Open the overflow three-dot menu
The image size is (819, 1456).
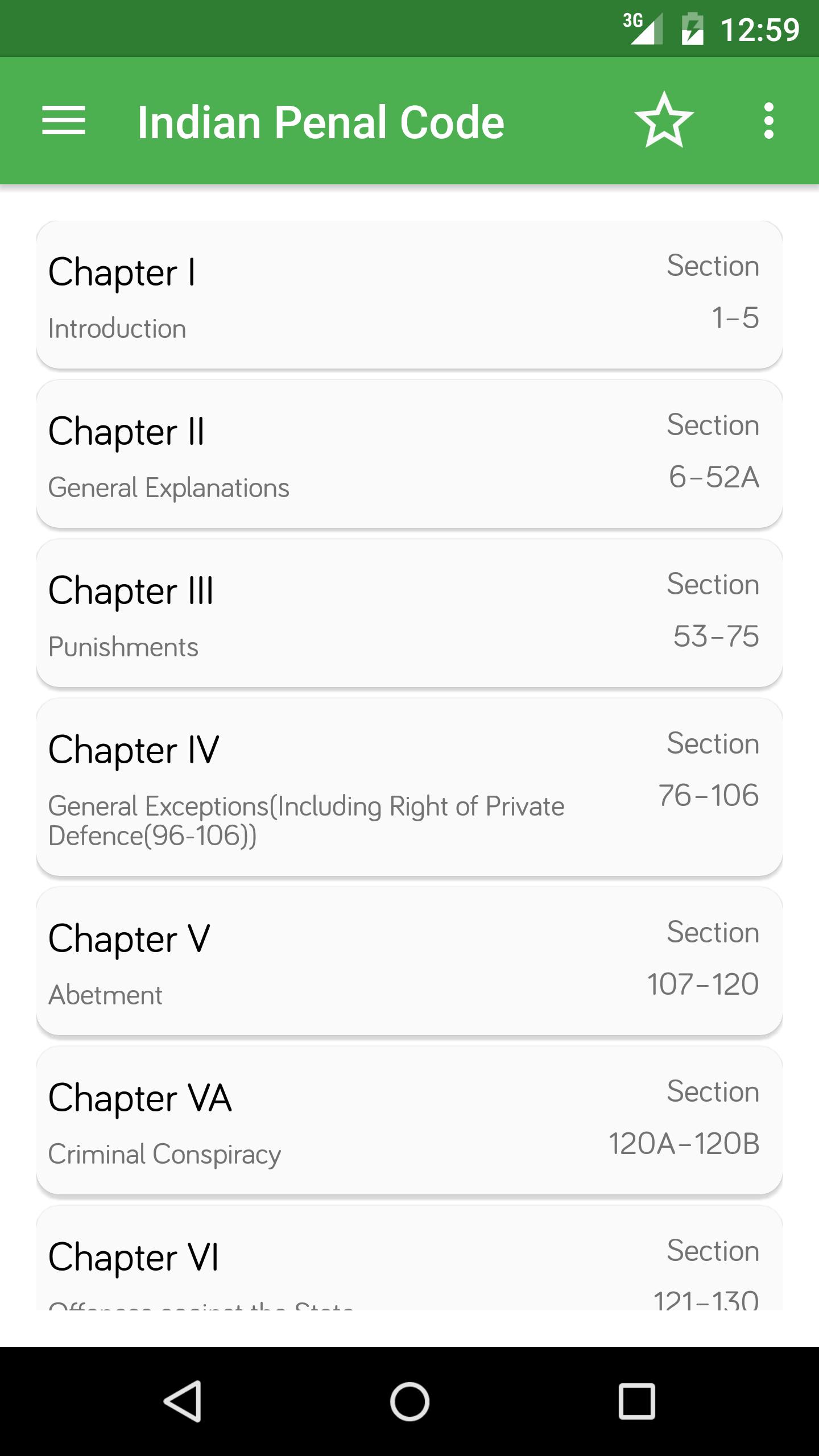point(769,121)
